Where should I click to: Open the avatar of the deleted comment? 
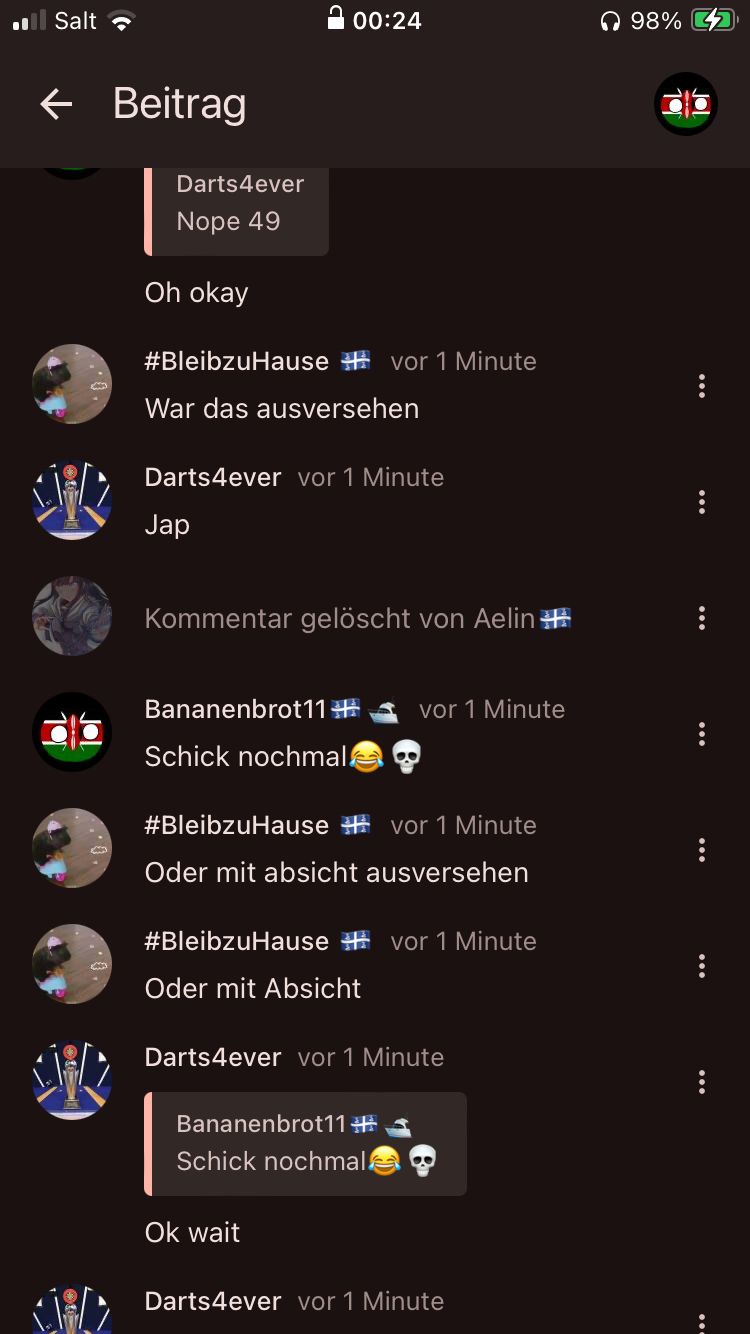[72, 616]
